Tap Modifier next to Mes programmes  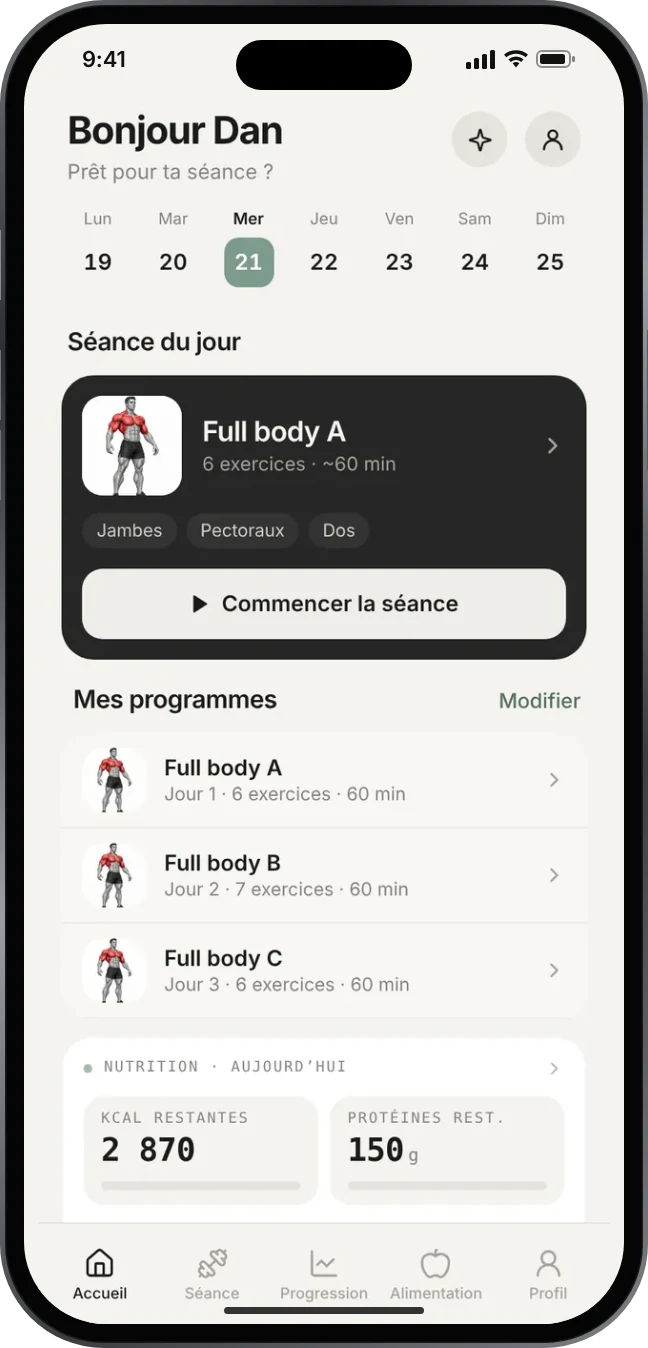tap(539, 701)
